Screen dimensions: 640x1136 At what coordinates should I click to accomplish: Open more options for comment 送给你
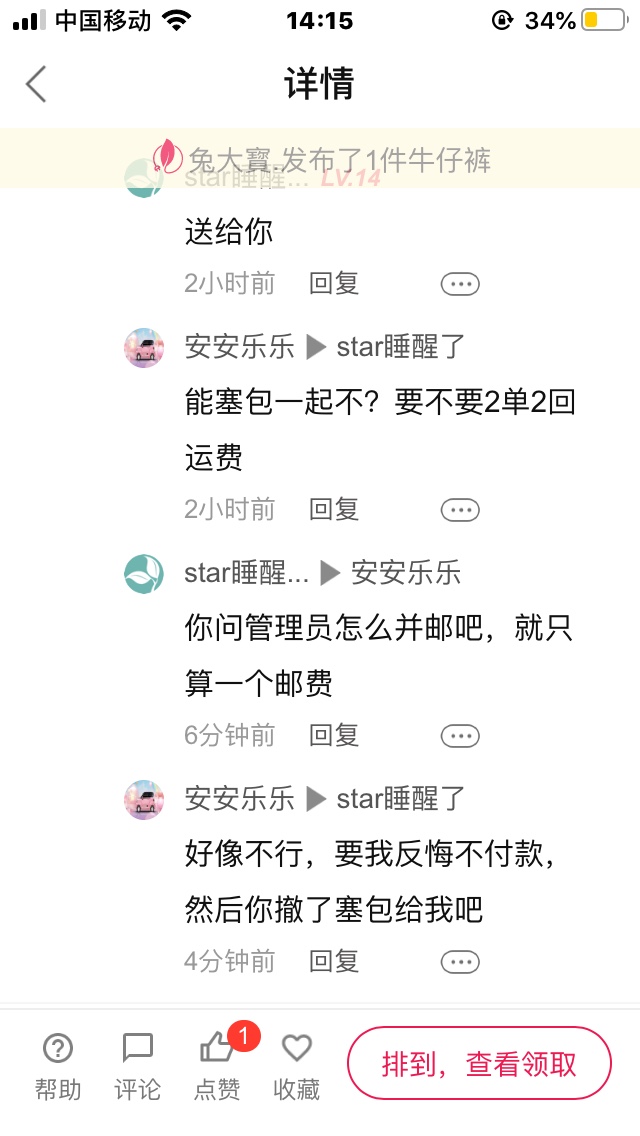pyautogui.click(x=460, y=284)
